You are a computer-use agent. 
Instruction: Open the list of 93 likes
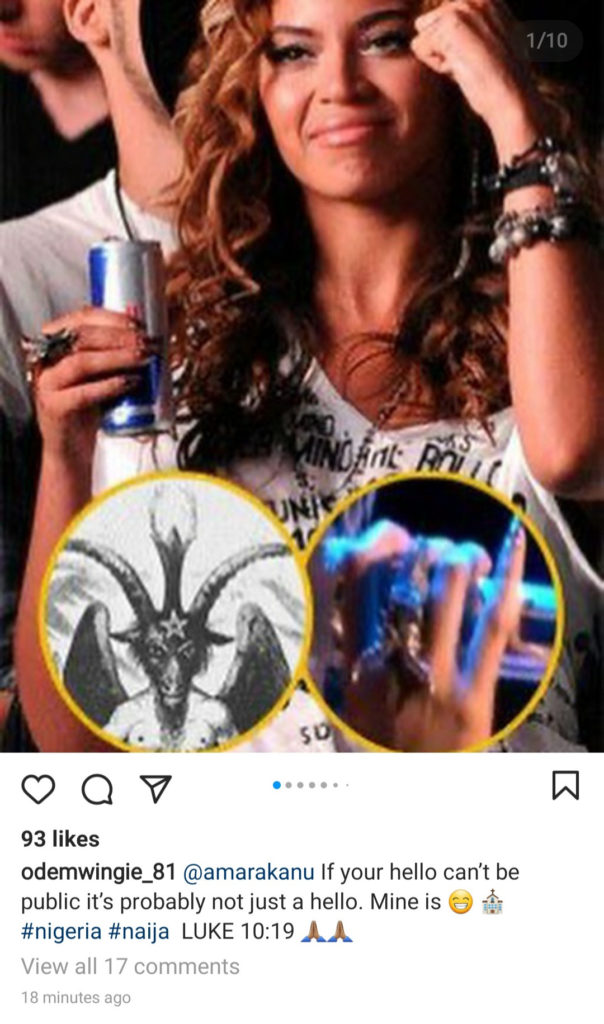coord(60,839)
